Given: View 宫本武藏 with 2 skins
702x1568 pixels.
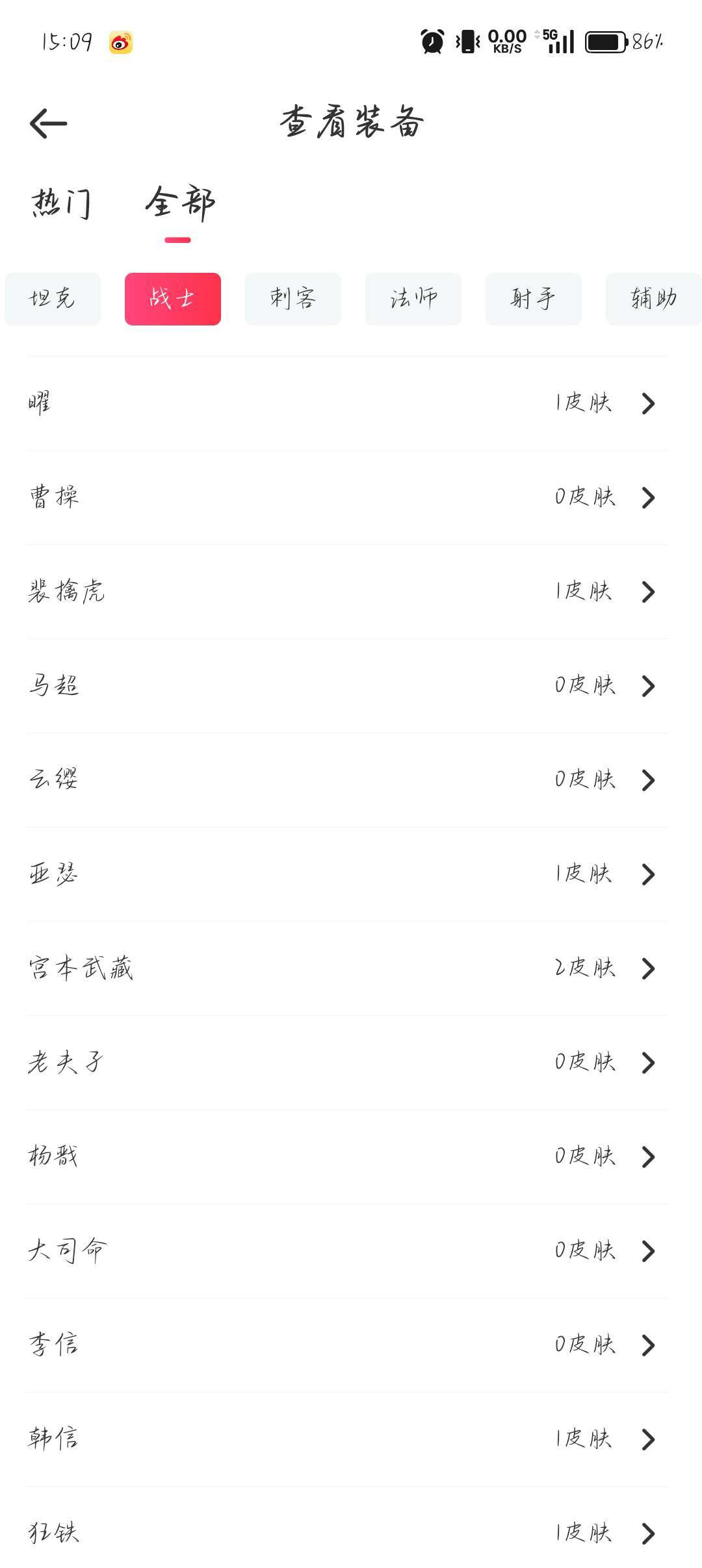Looking at the screenshot, I should [x=347, y=968].
